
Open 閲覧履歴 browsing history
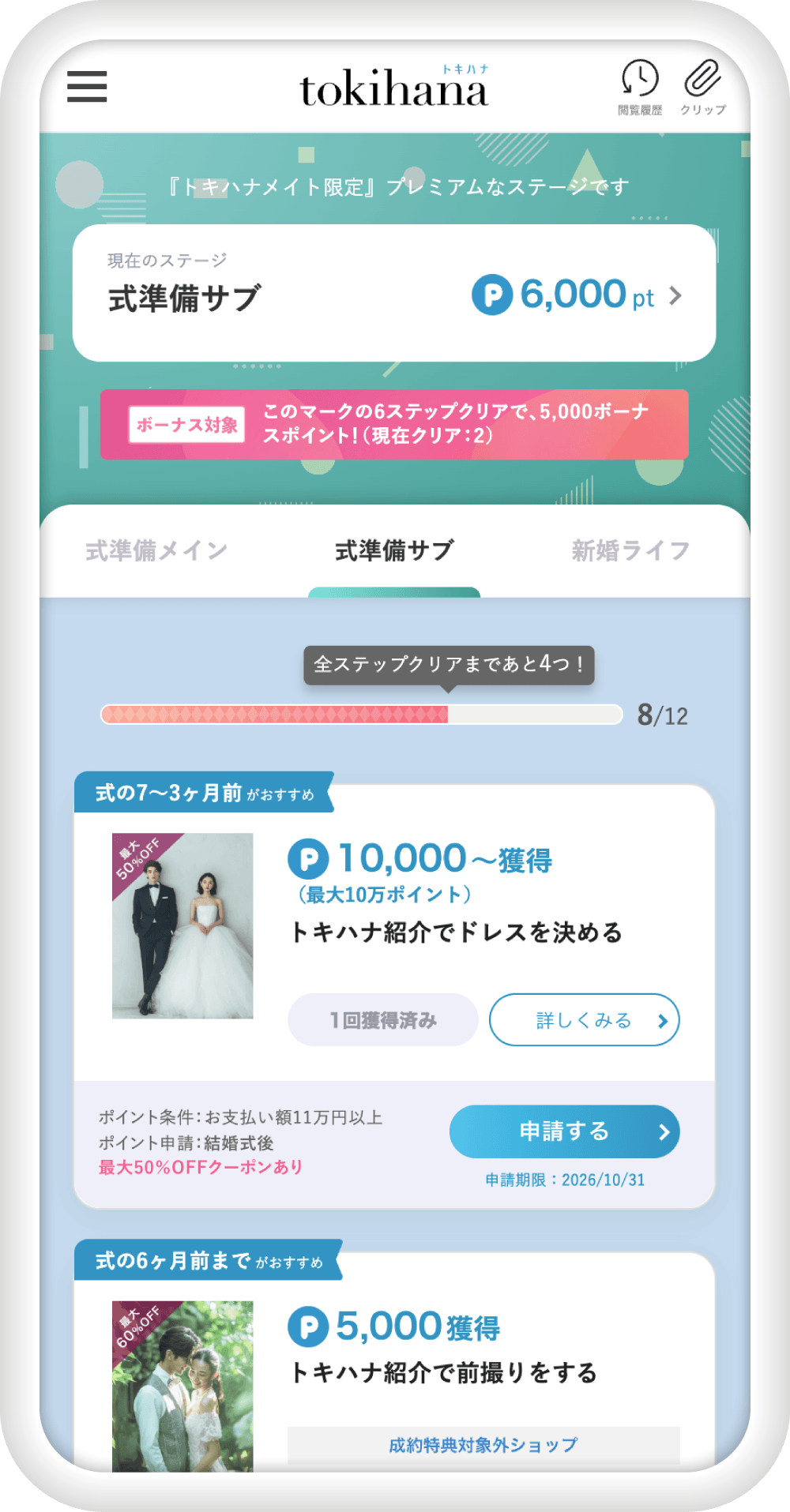coord(640,88)
